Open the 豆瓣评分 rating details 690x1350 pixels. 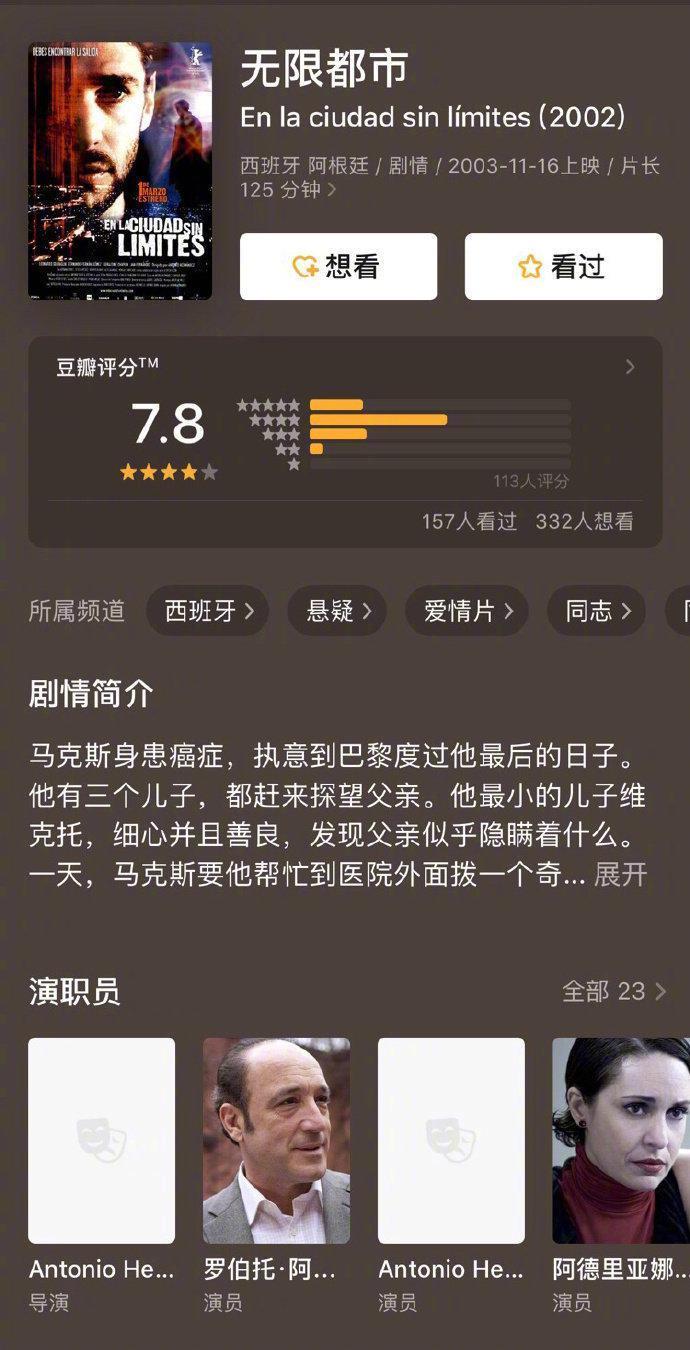[629, 367]
